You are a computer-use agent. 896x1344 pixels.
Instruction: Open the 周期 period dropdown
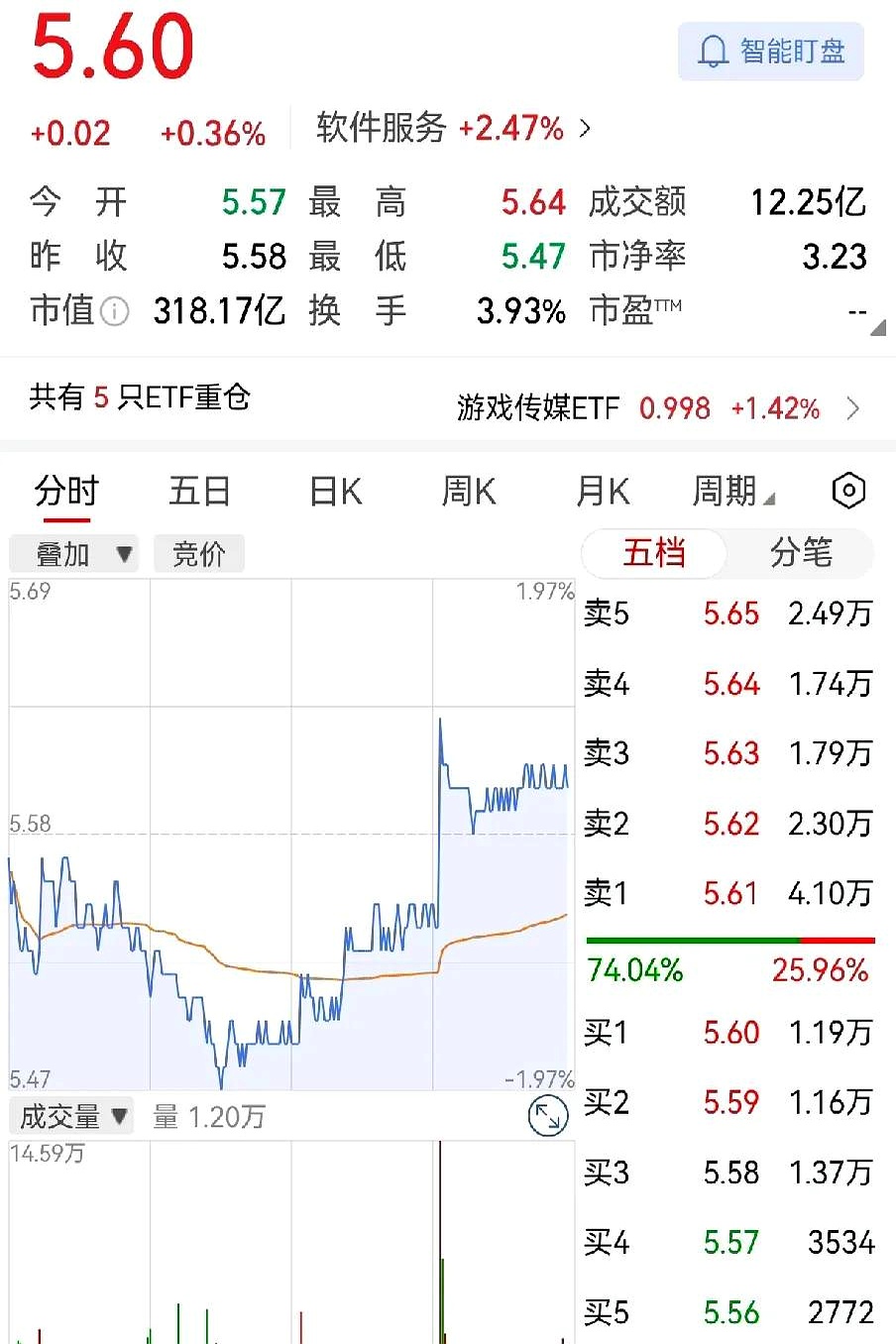tap(732, 491)
